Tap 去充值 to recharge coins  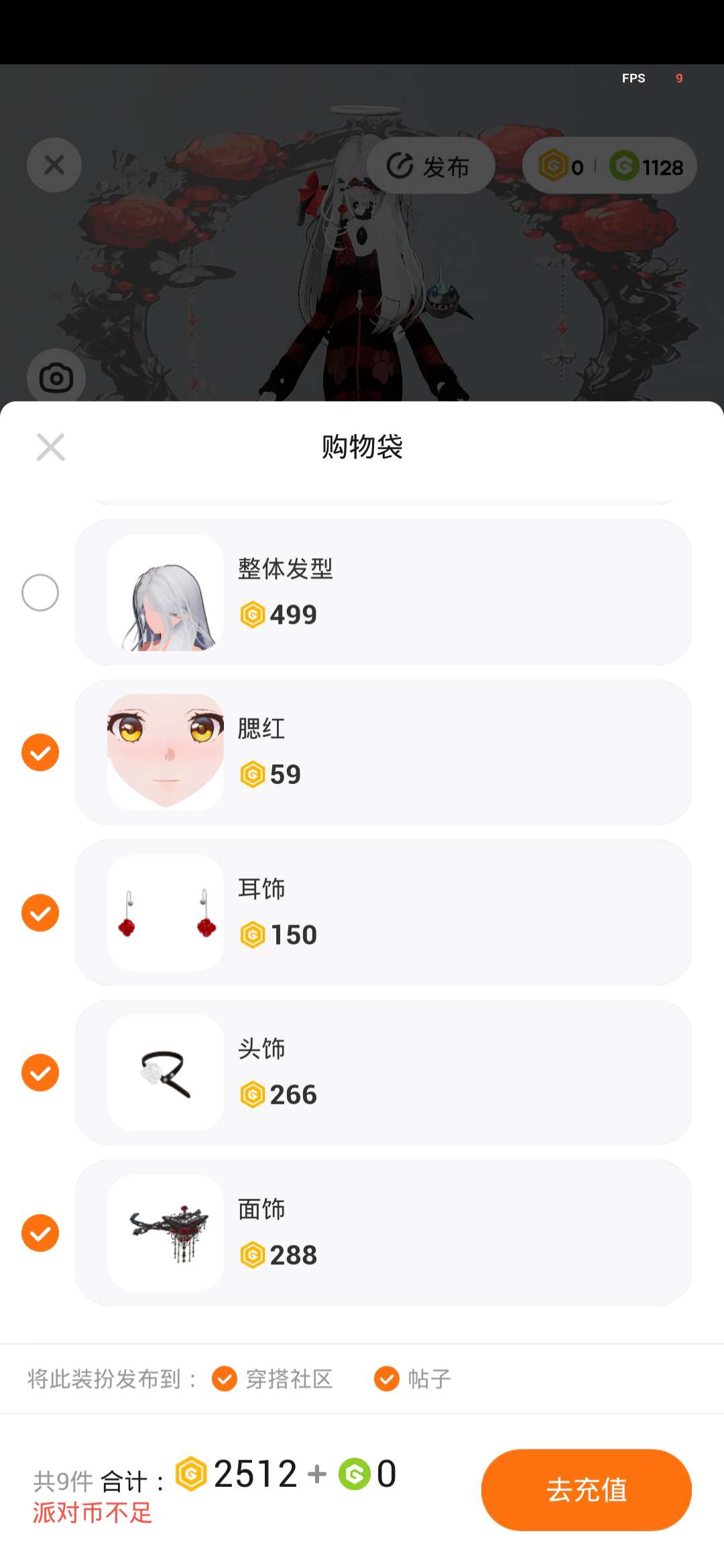[587, 1490]
